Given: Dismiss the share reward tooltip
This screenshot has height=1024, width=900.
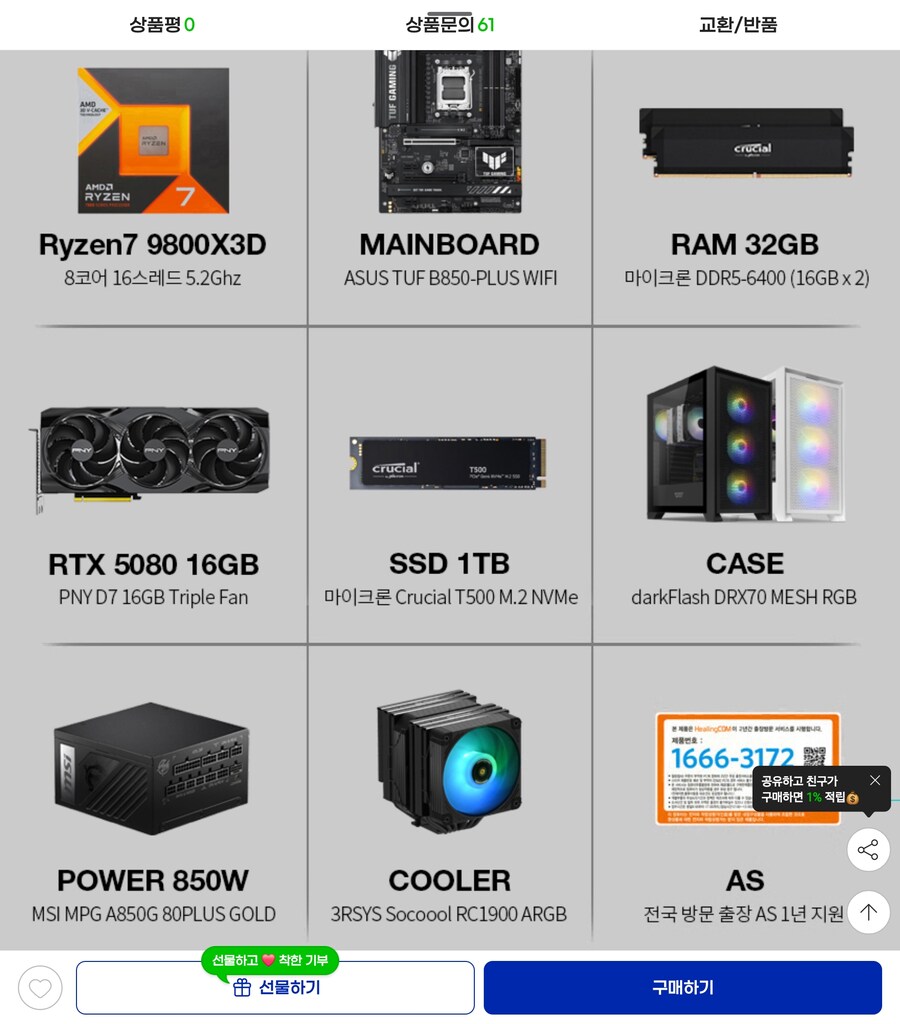Looking at the screenshot, I should click(x=875, y=780).
